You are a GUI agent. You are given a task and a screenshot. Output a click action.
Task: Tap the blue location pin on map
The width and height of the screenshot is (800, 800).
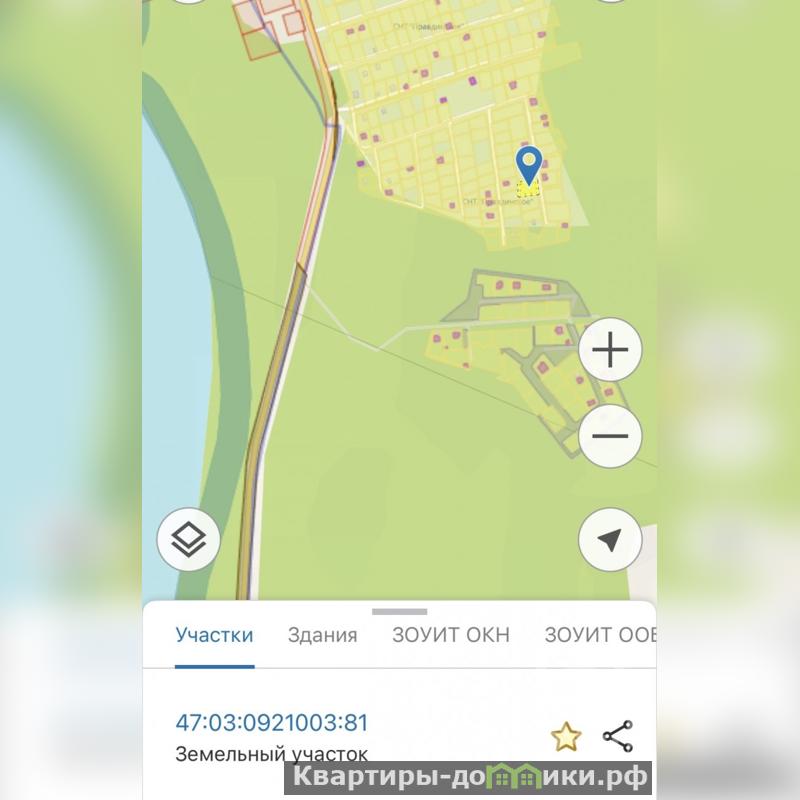coord(528,165)
